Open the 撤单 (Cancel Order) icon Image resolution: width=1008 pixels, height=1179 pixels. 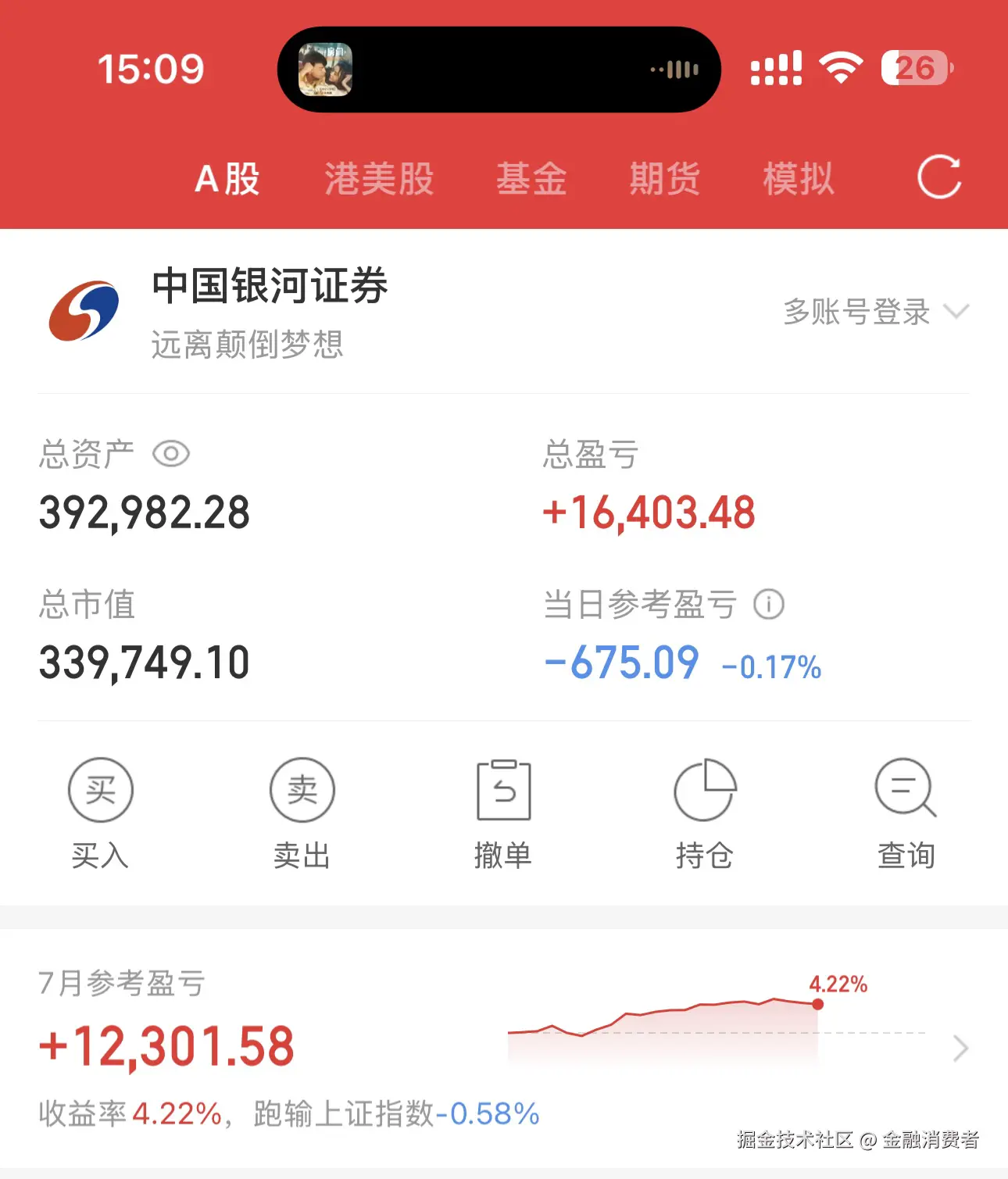(x=504, y=790)
